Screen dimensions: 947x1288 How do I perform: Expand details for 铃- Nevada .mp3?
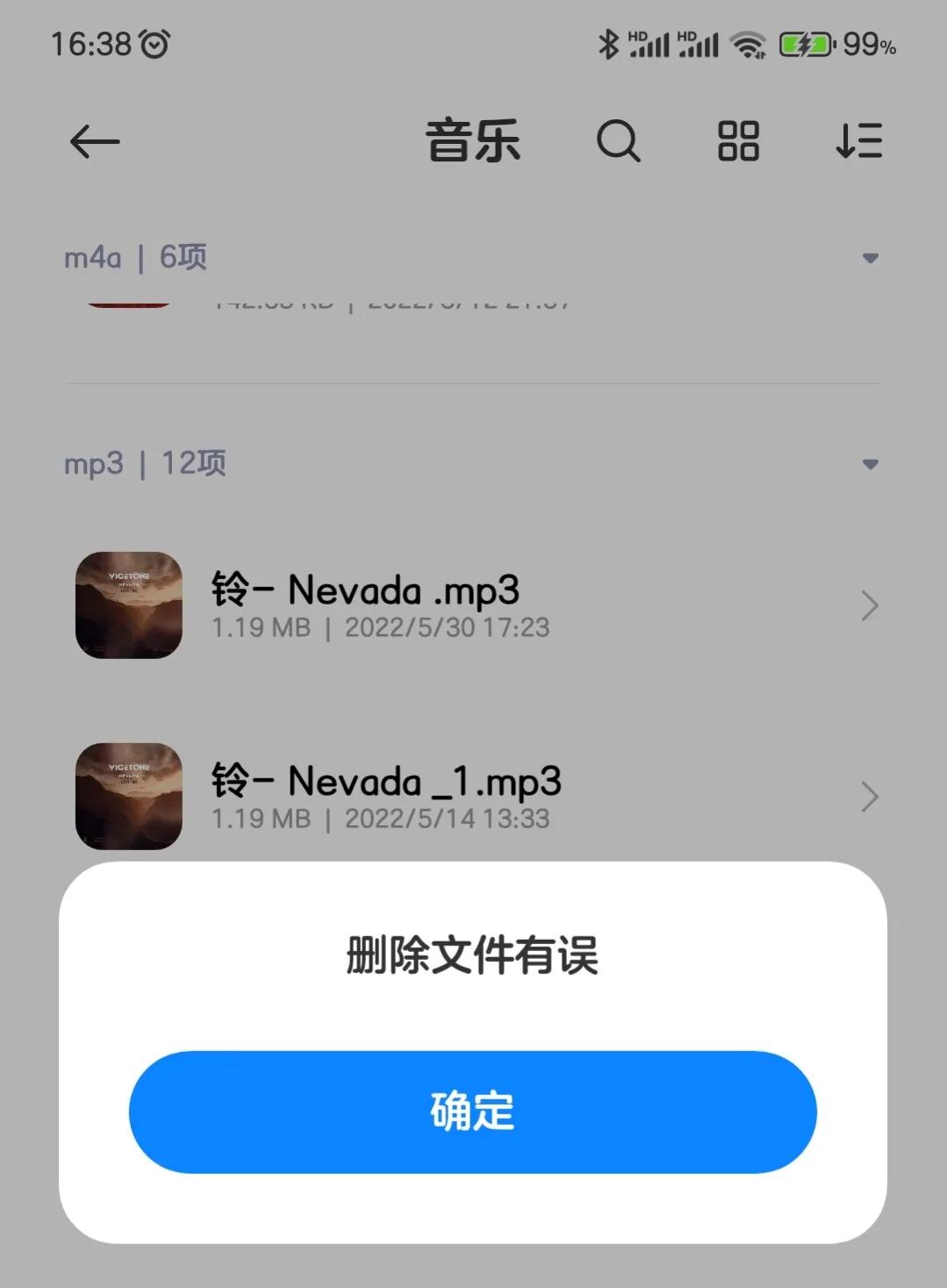click(x=869, y=605)
